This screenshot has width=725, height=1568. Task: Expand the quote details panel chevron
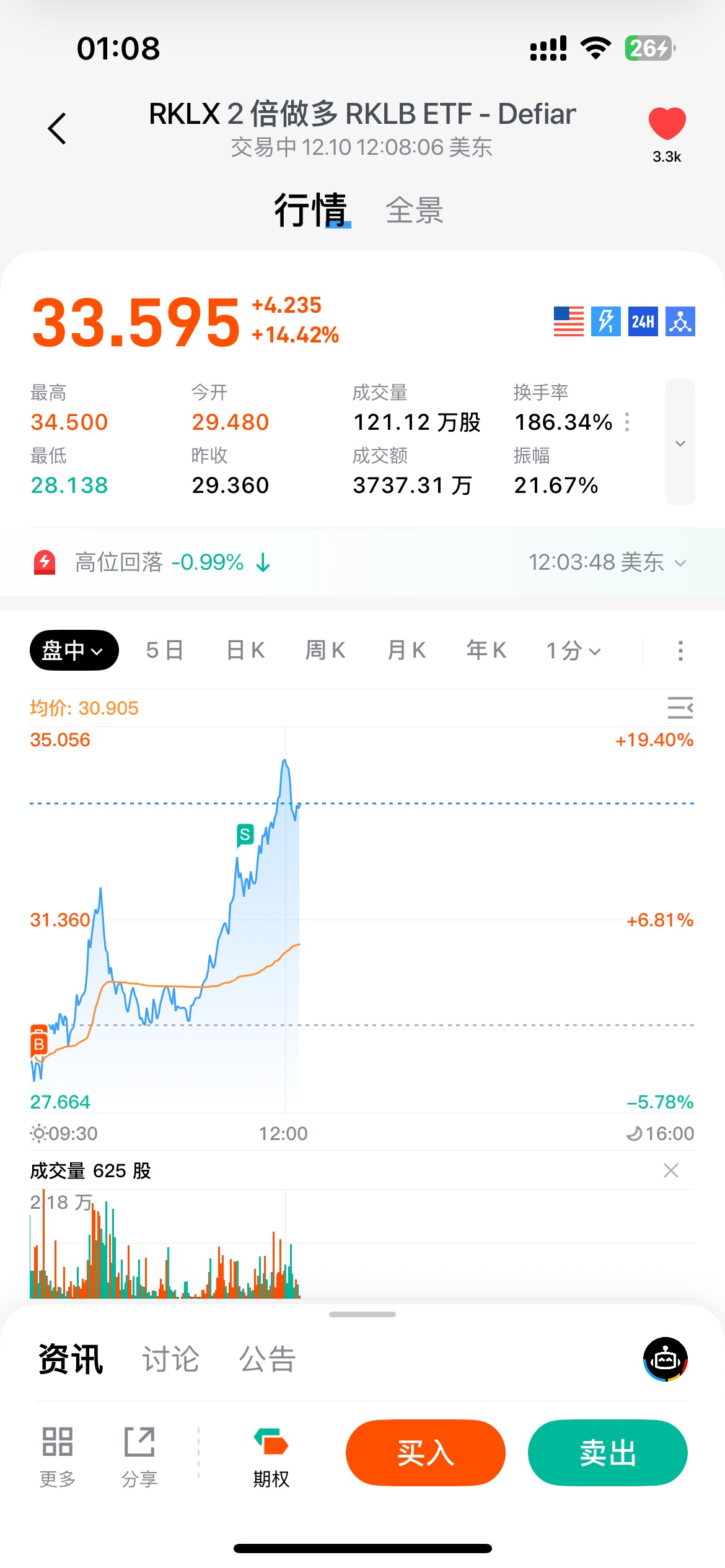click(x=680, y=443)
